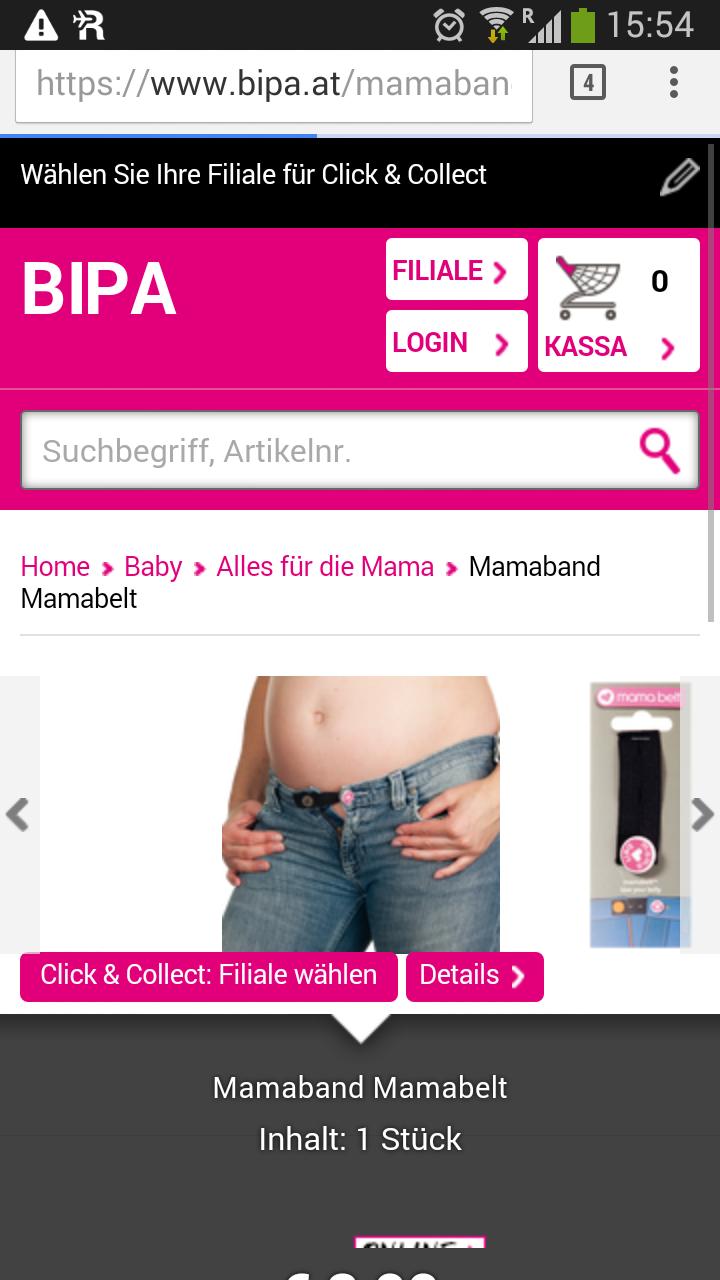Screen dimensions: 720x1280
Task: Open the product Details
Action: click(474, 976)
